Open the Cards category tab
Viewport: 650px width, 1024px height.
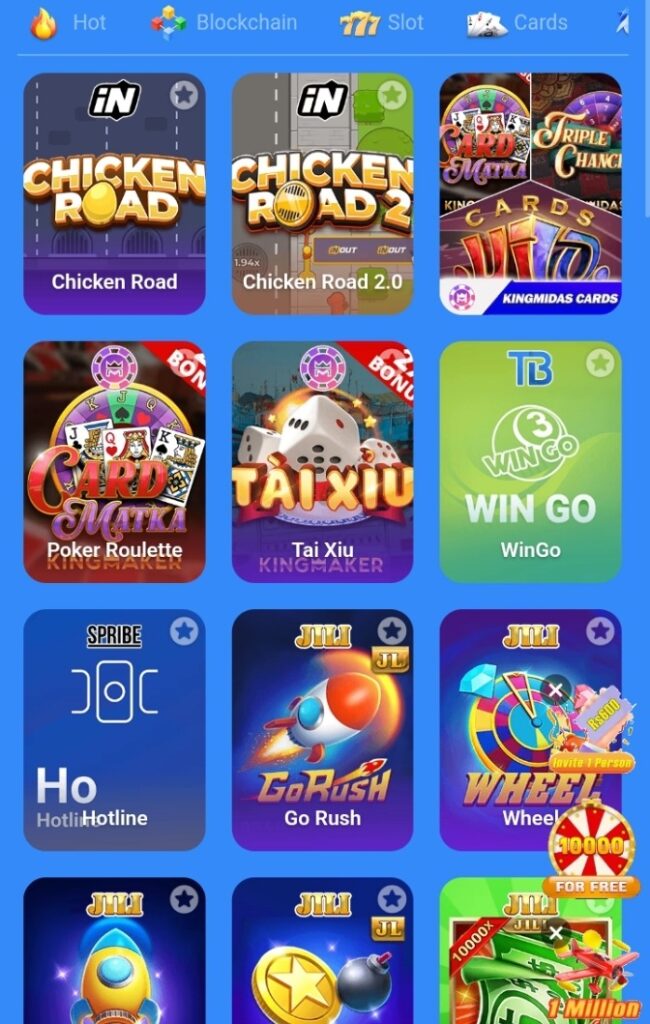tap(518, 22)
